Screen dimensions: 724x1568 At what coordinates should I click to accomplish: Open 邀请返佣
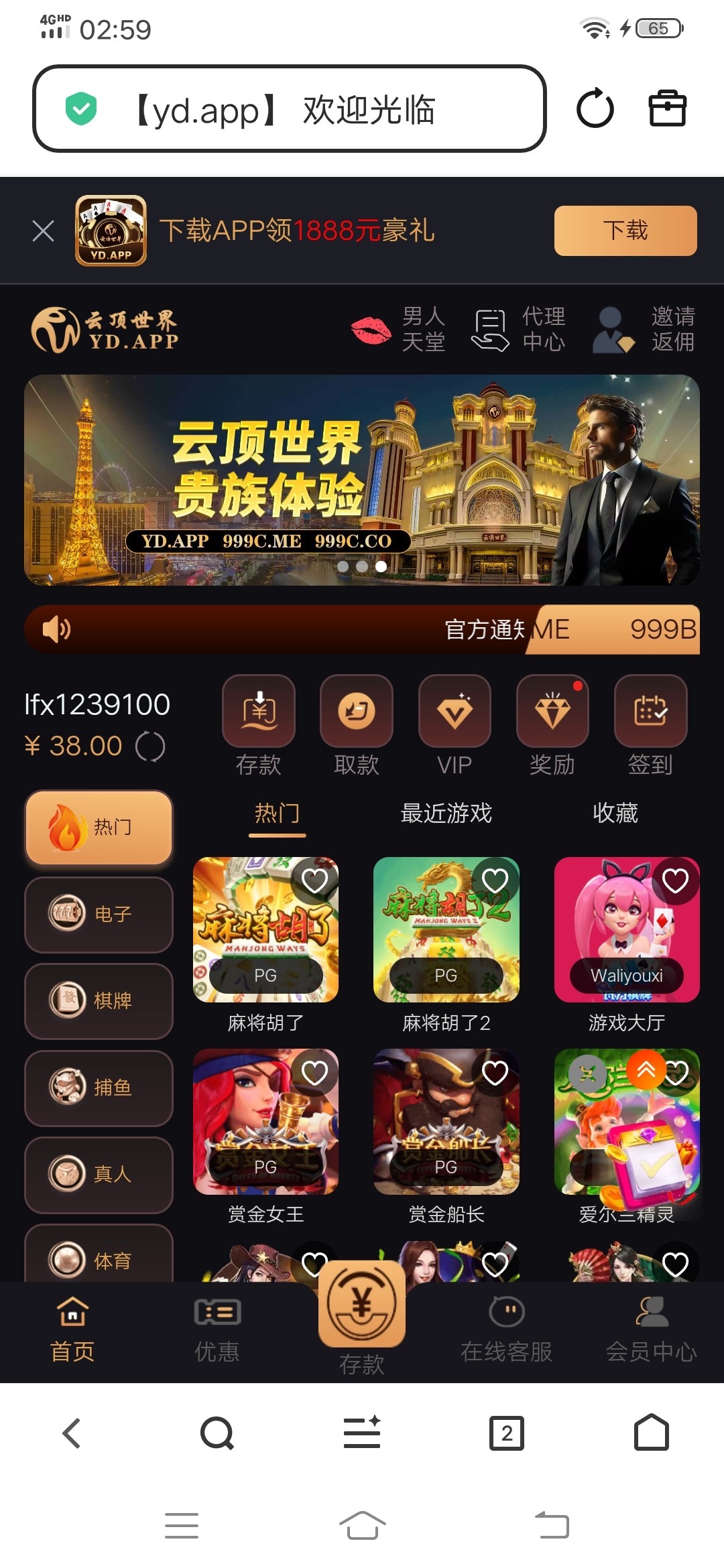point(645,329)
